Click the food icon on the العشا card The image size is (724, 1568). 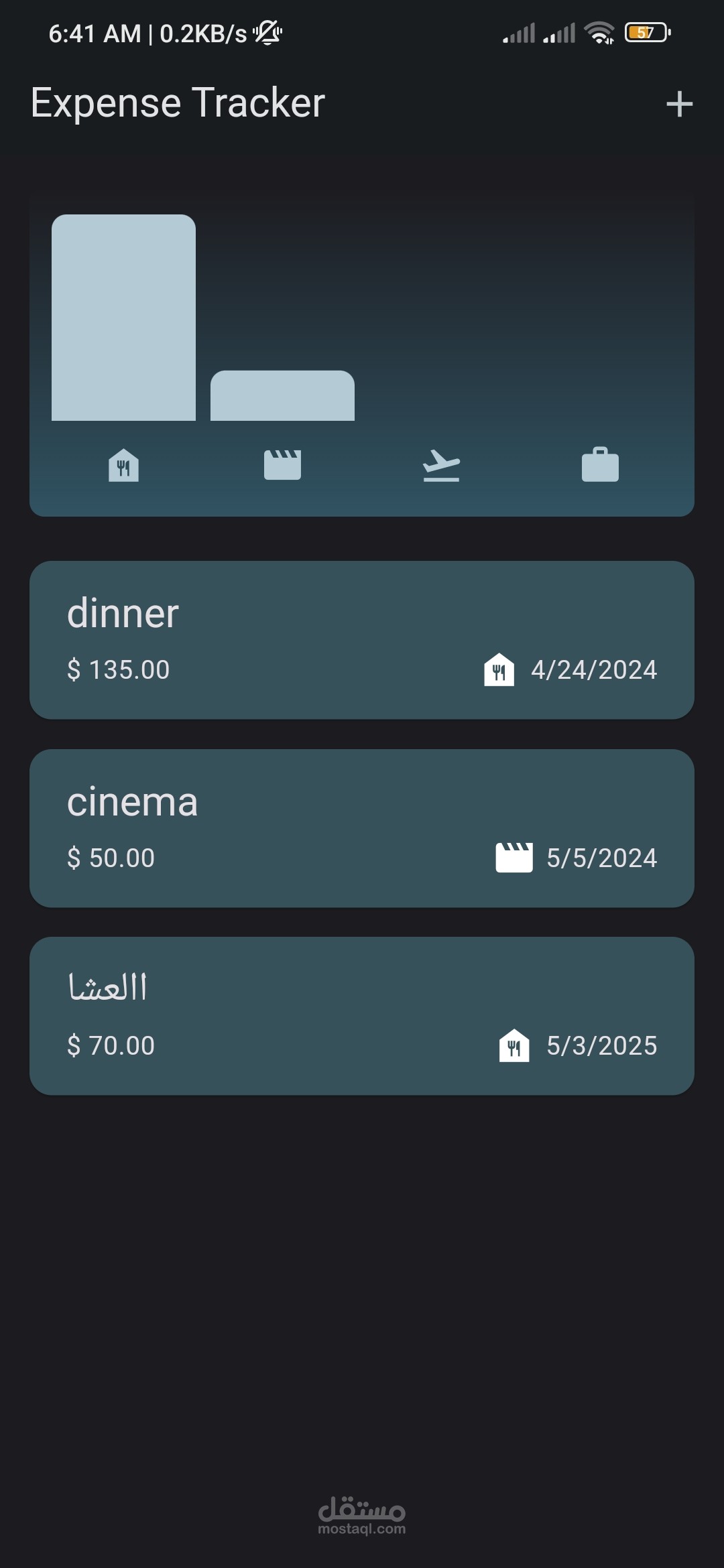[x=515, y=1044]
